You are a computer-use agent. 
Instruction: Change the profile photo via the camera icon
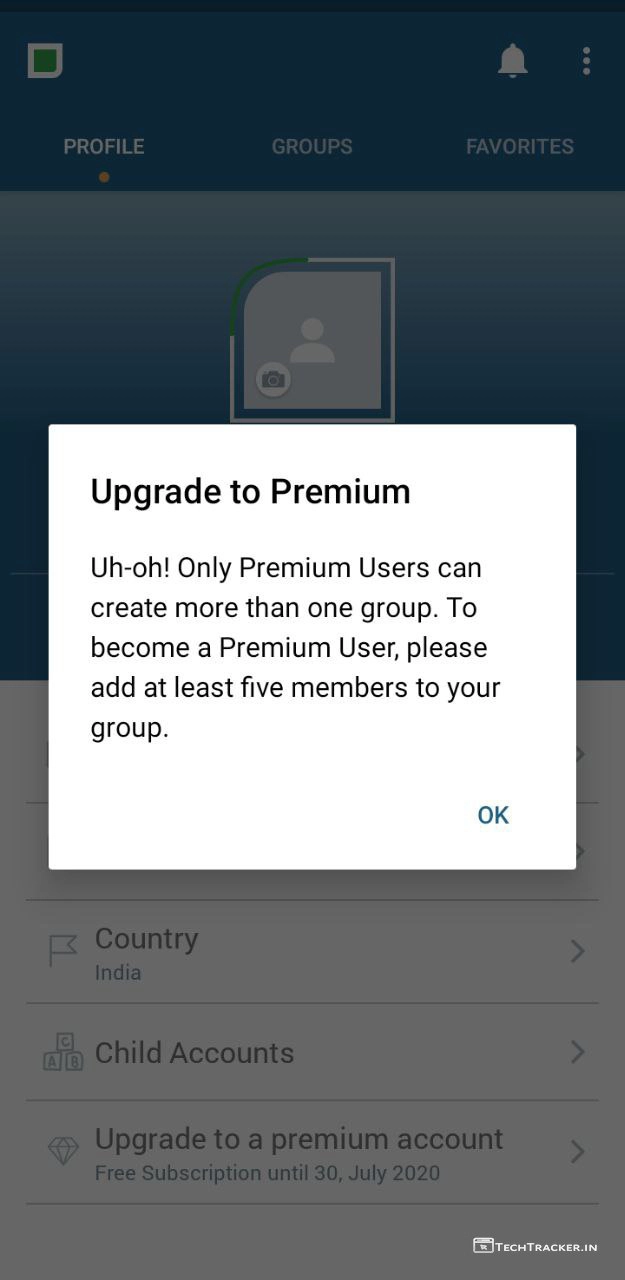[x=273, y=380]
